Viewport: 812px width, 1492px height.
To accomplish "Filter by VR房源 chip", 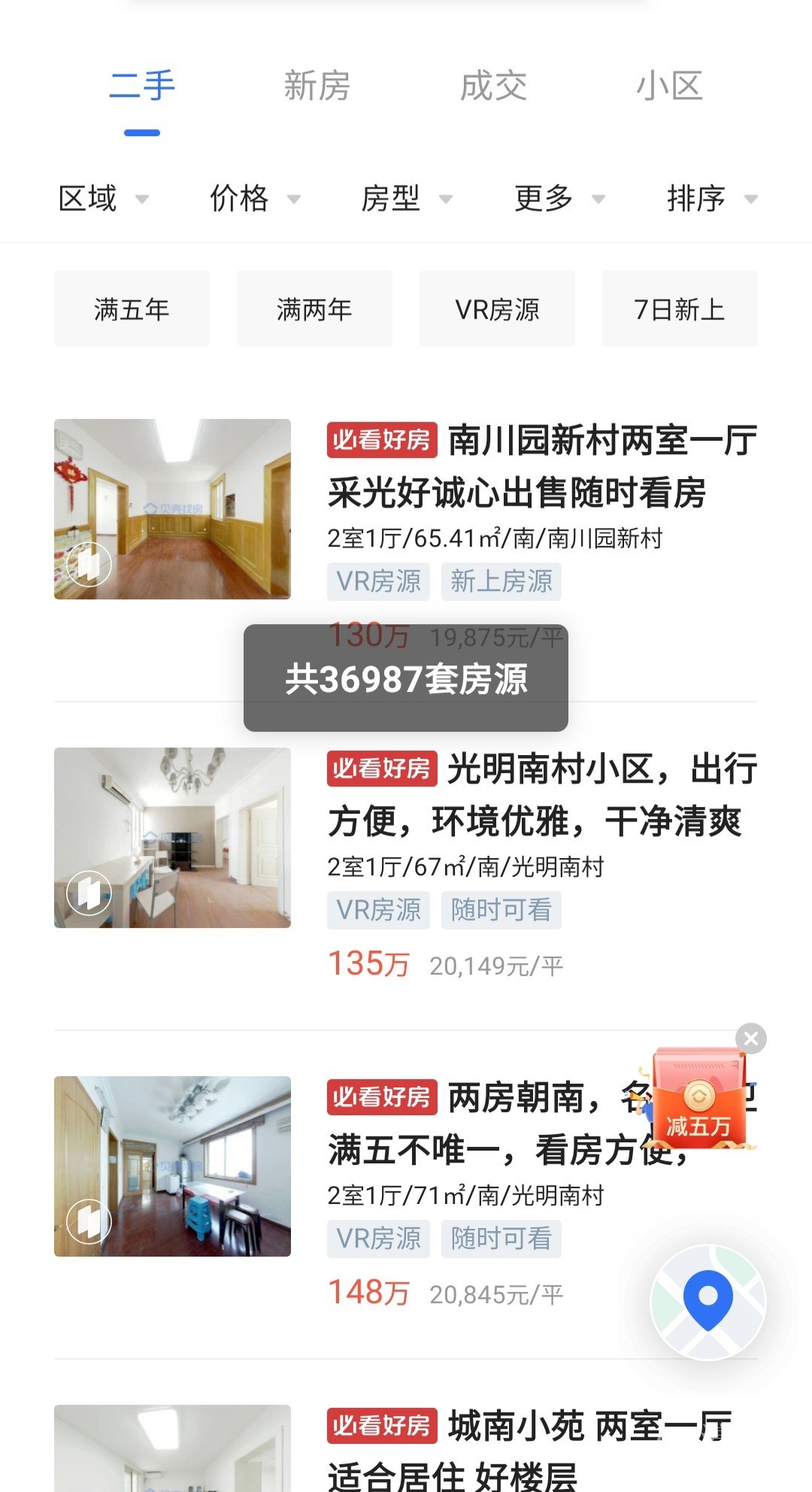I will [497, 309].
